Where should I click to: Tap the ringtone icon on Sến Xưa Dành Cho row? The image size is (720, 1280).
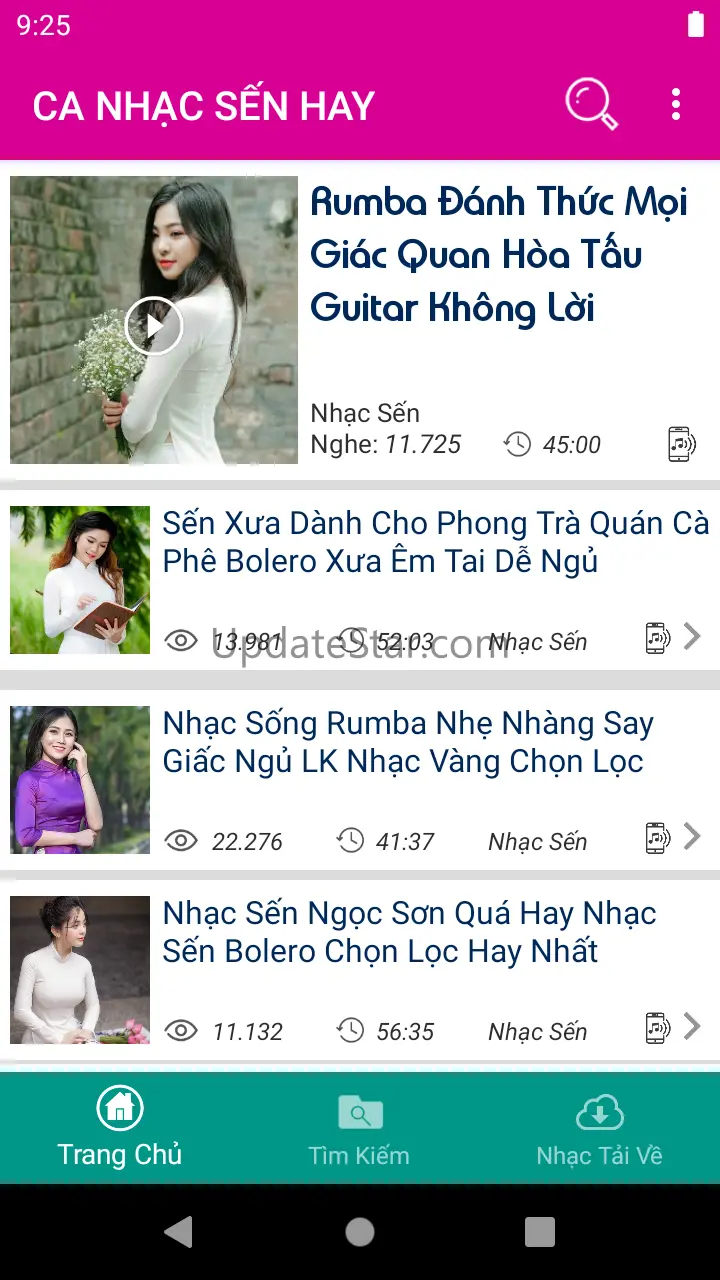point(657,637)
